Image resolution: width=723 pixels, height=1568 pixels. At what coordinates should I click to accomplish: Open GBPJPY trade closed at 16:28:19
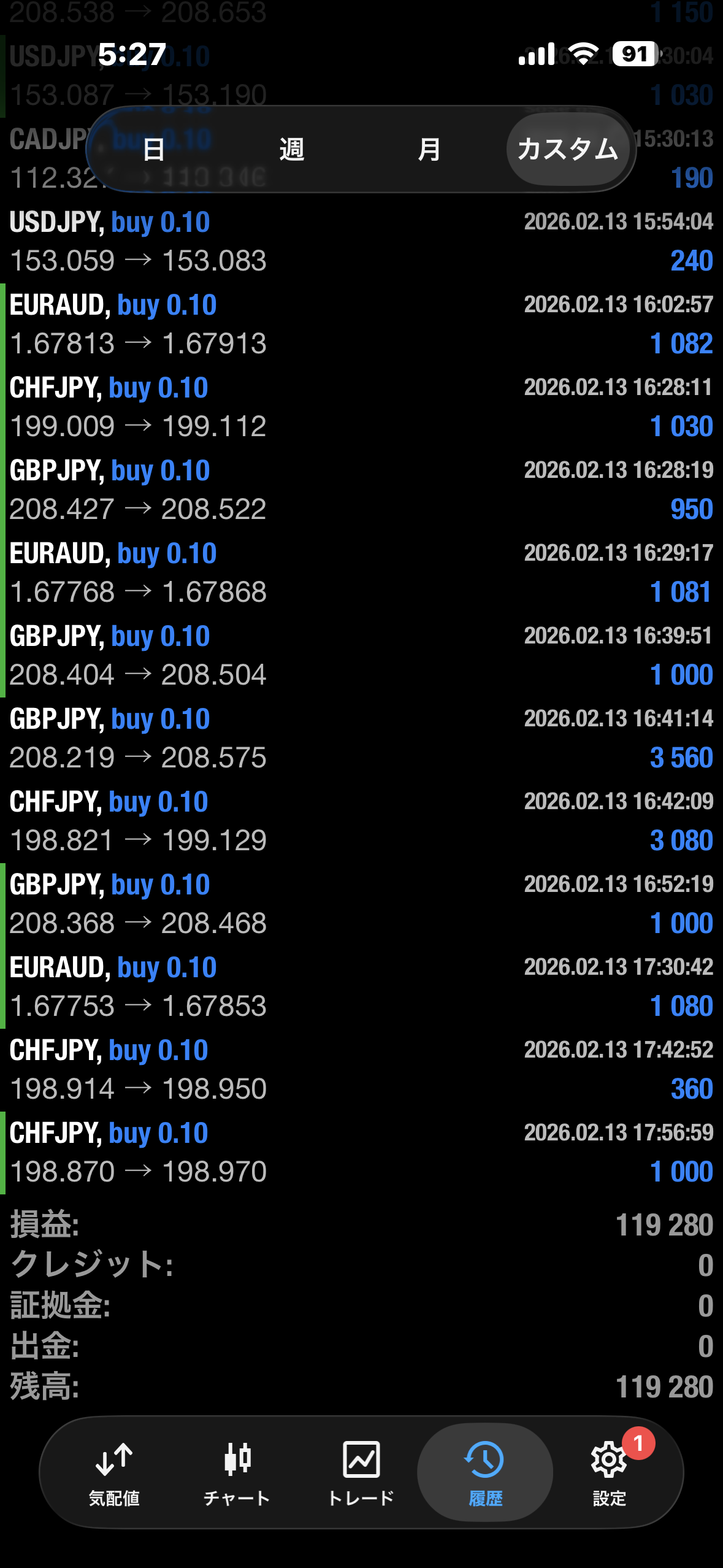click(361, 490)
